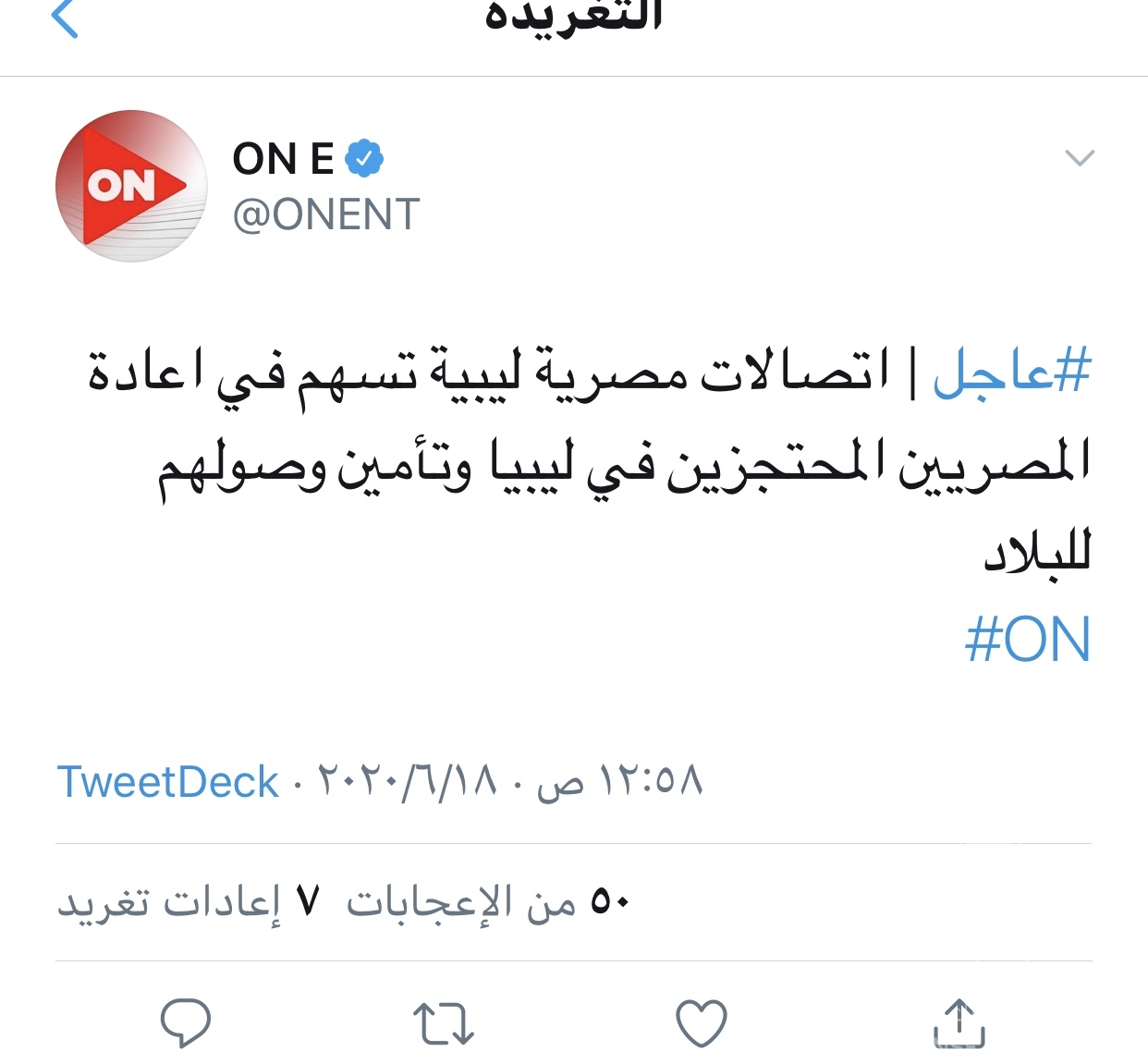Share this tweet
The height and width of the screenshot is (1064, 1148).
(959, 1023)
